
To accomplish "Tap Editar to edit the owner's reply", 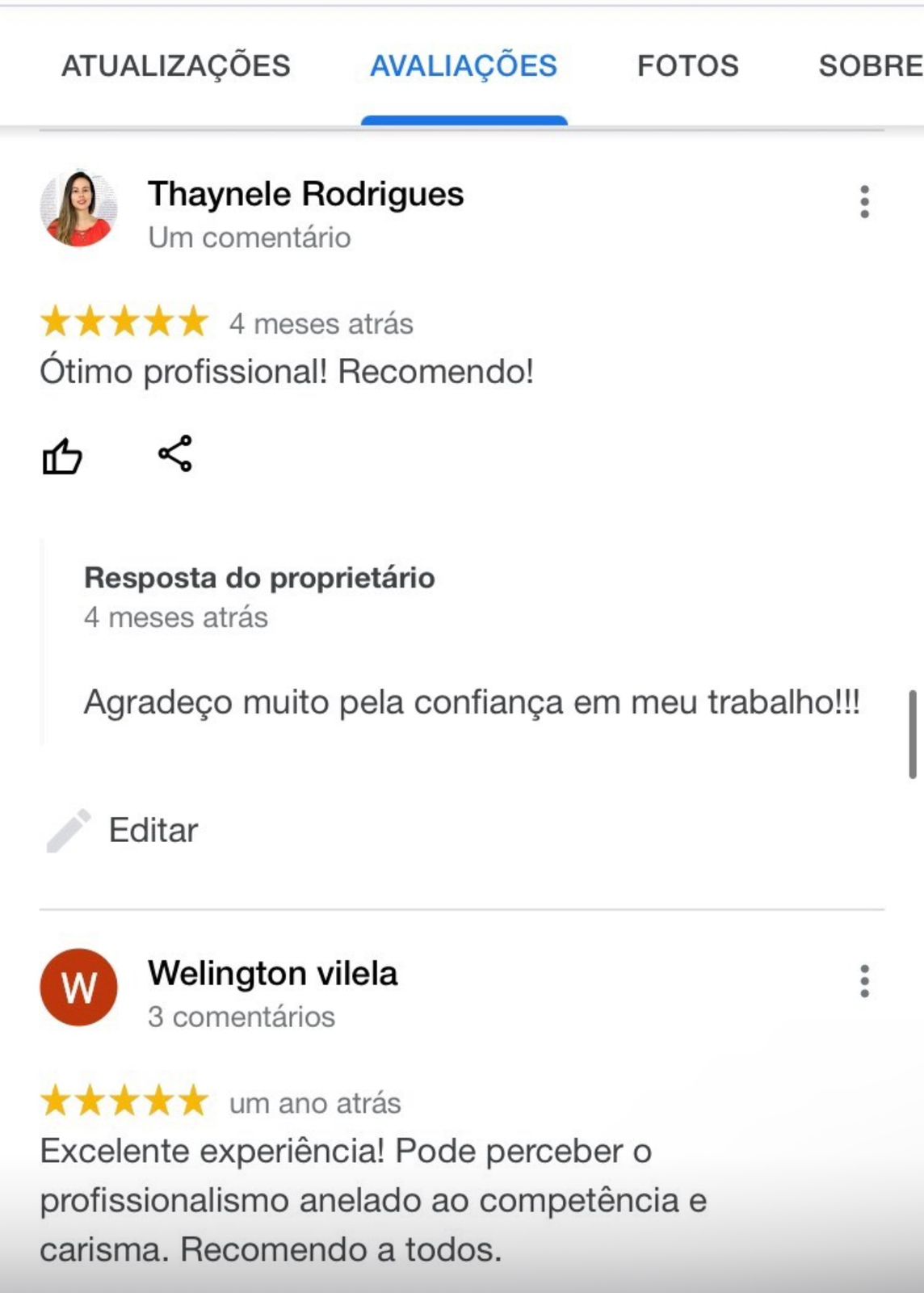I will tap(123, 830).
